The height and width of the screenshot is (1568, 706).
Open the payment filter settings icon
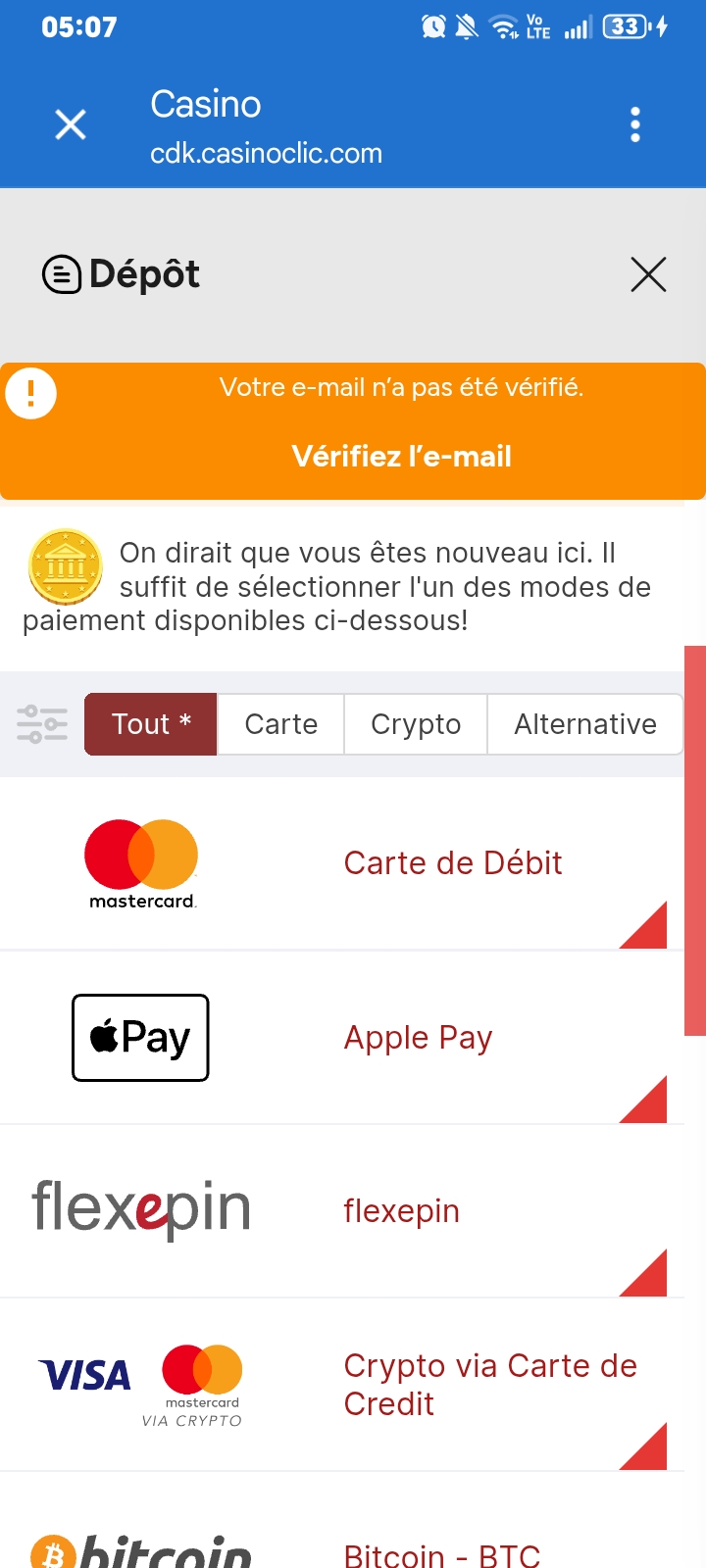[x=42, y=724]
